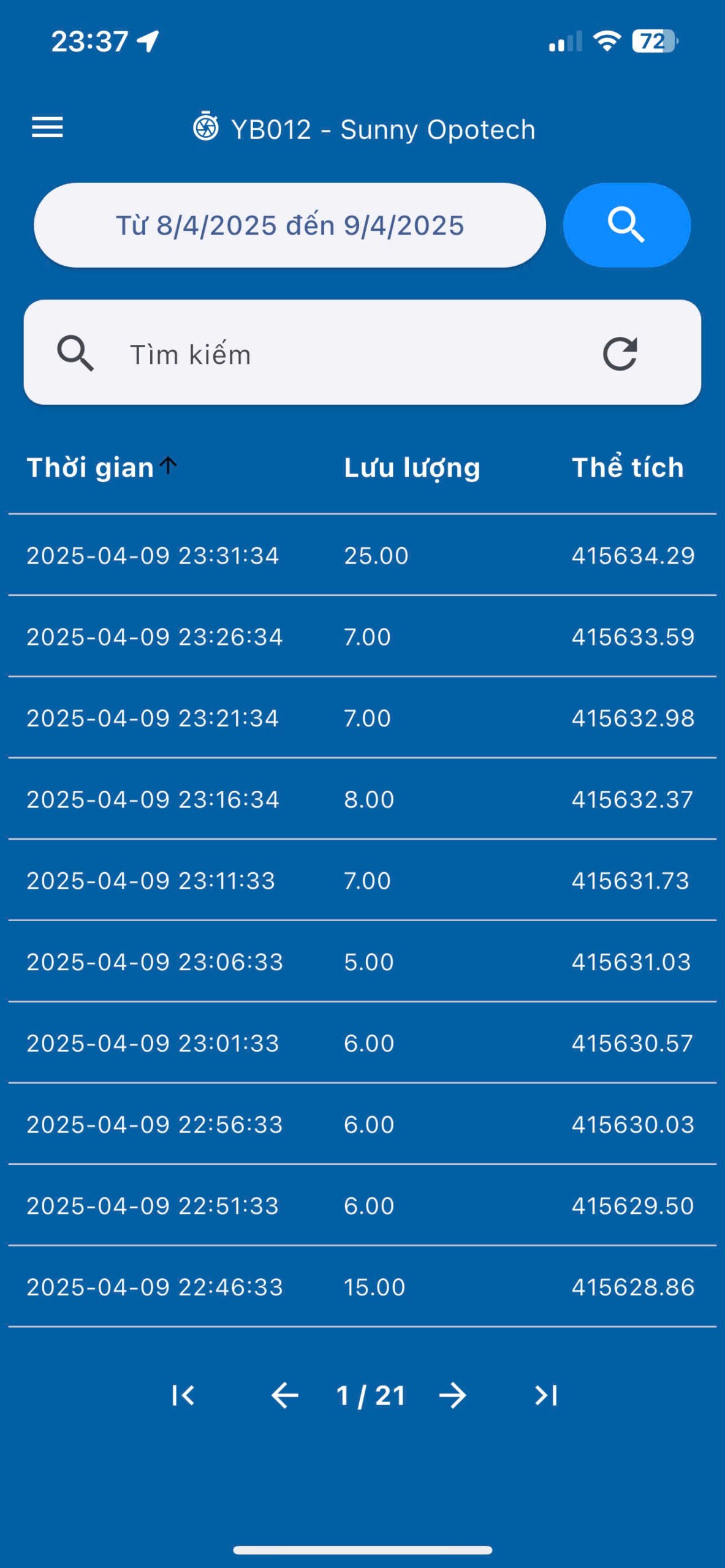Sort by Thể tích column
Viewport: 725px width, 1568px height.
tap(628, 467)
